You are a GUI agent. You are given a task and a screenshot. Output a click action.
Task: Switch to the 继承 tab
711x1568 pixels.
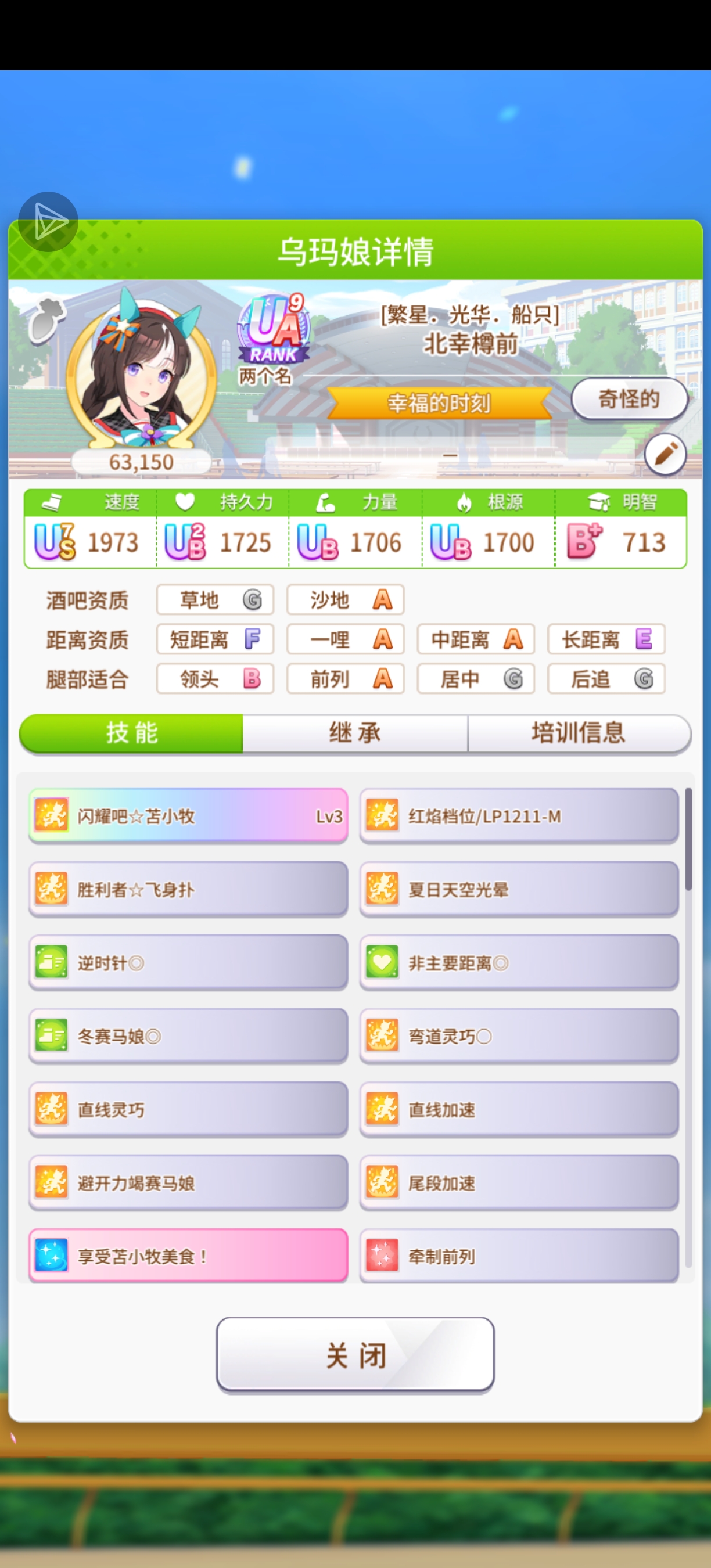355,733
